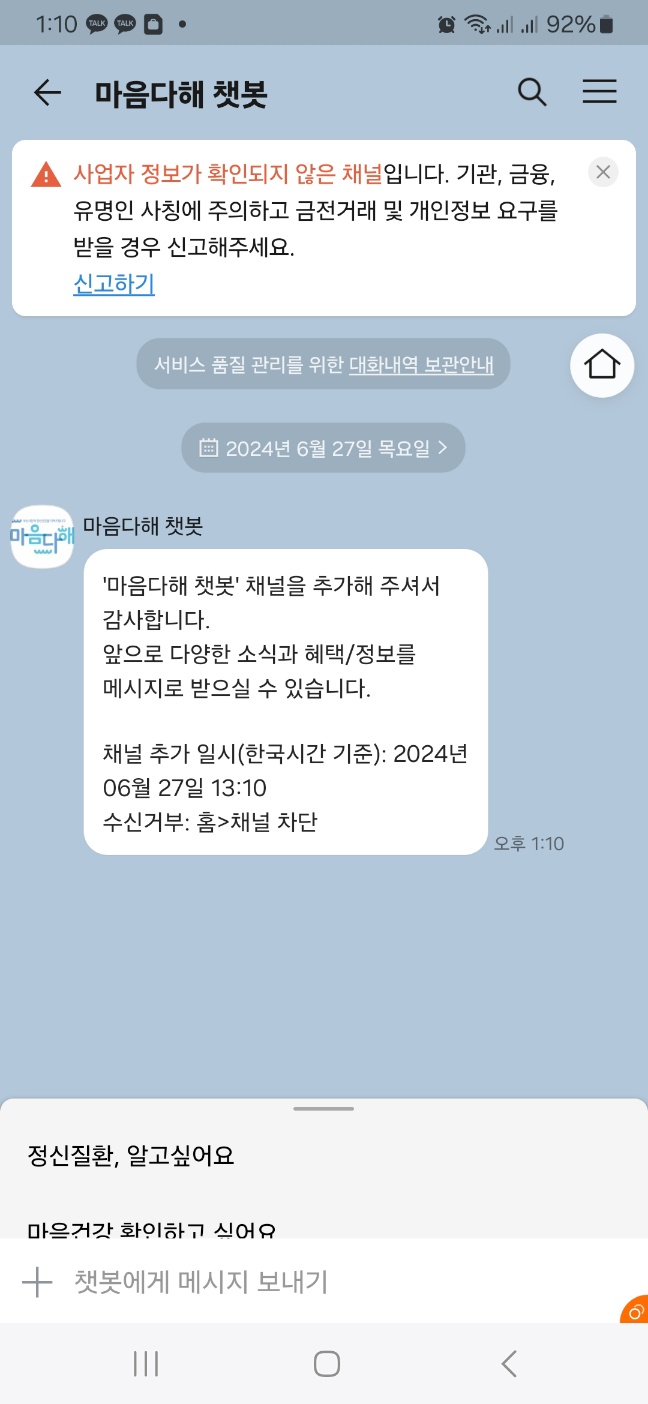Tap the plus attach icon
Screen dimensions: 648x1404
point(37,1282)
